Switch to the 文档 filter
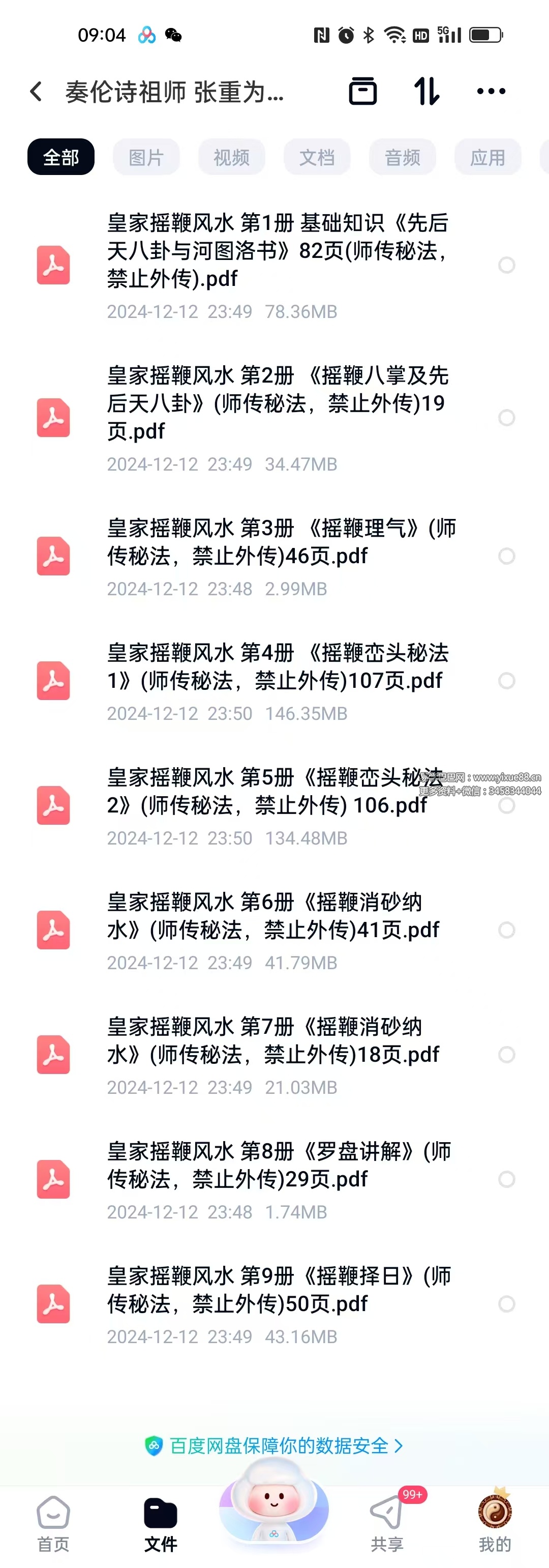This screenshot has width=549, height=1568. (317, 157)
